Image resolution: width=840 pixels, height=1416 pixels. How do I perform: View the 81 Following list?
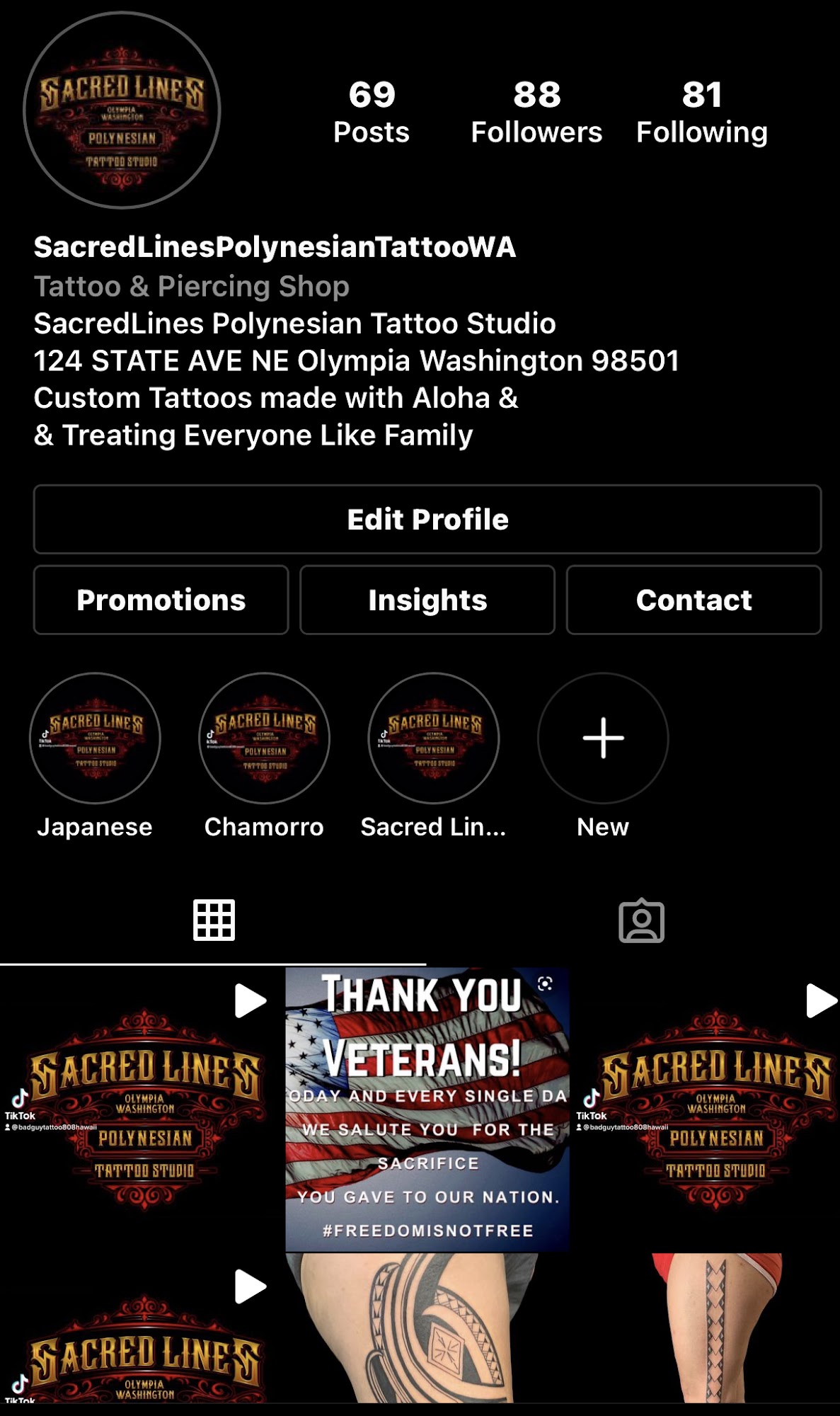[x=701, y=113]
